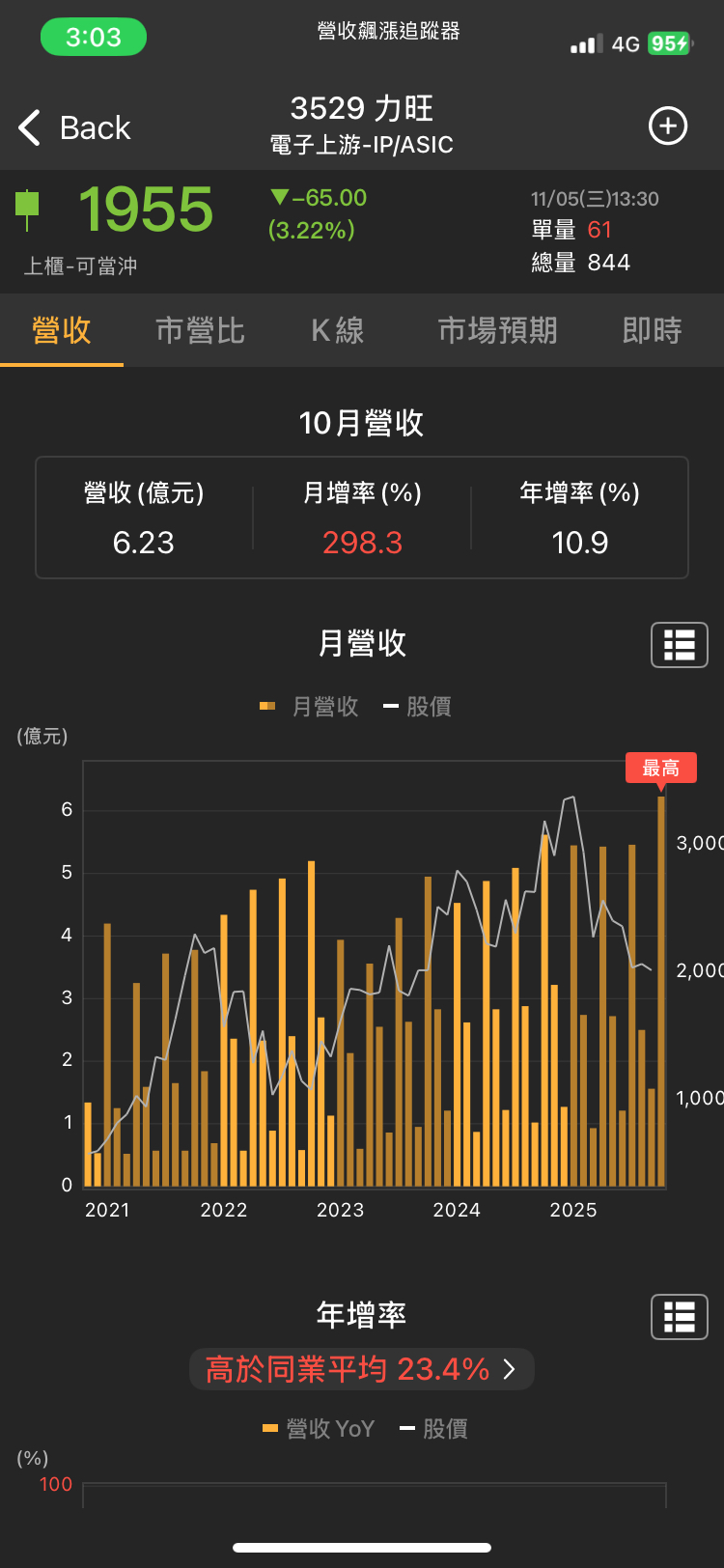This screenshot has height=1568, width=724.
Task: View the 即時 tab
Action: point(652,330)
